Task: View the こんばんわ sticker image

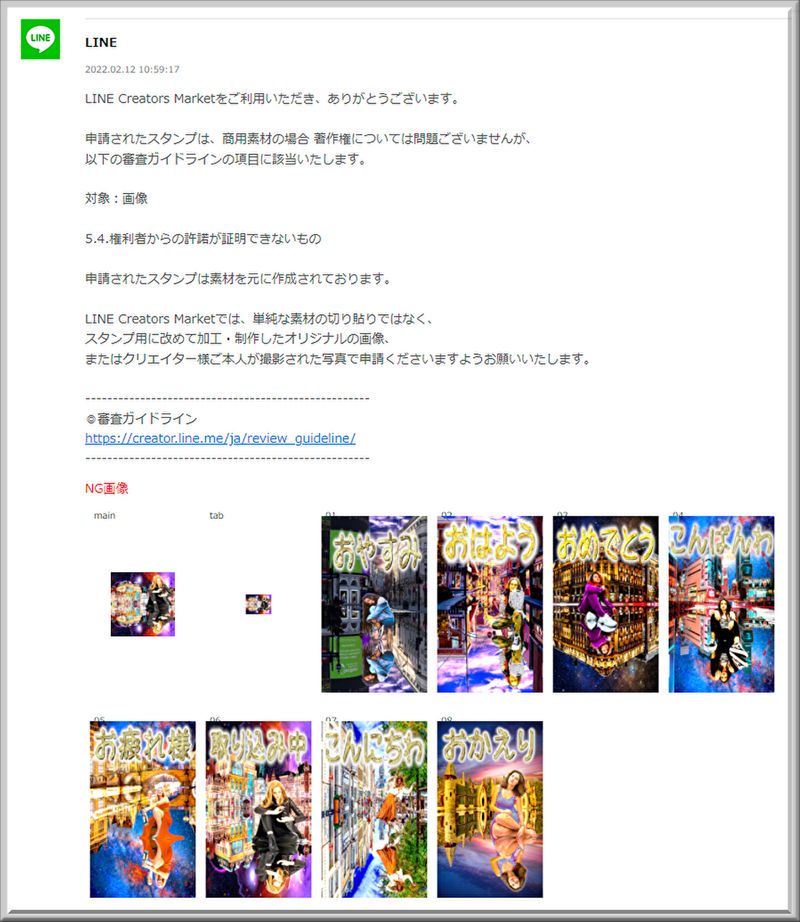Action: (x=721, y=604)
